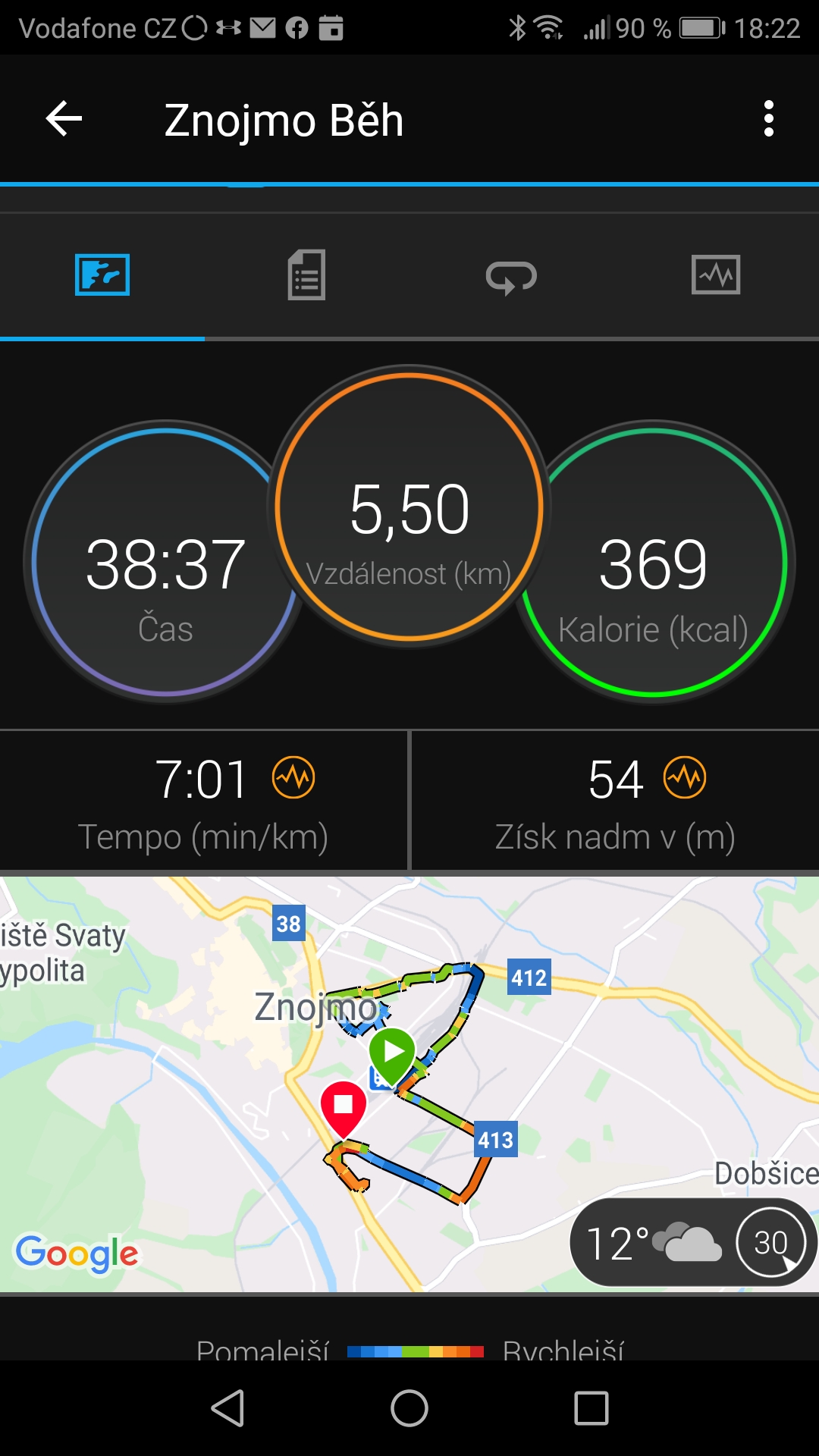Tap the weather widget showing 12°
This screenshot has height=1456, width=819.
click(693, 1243)
